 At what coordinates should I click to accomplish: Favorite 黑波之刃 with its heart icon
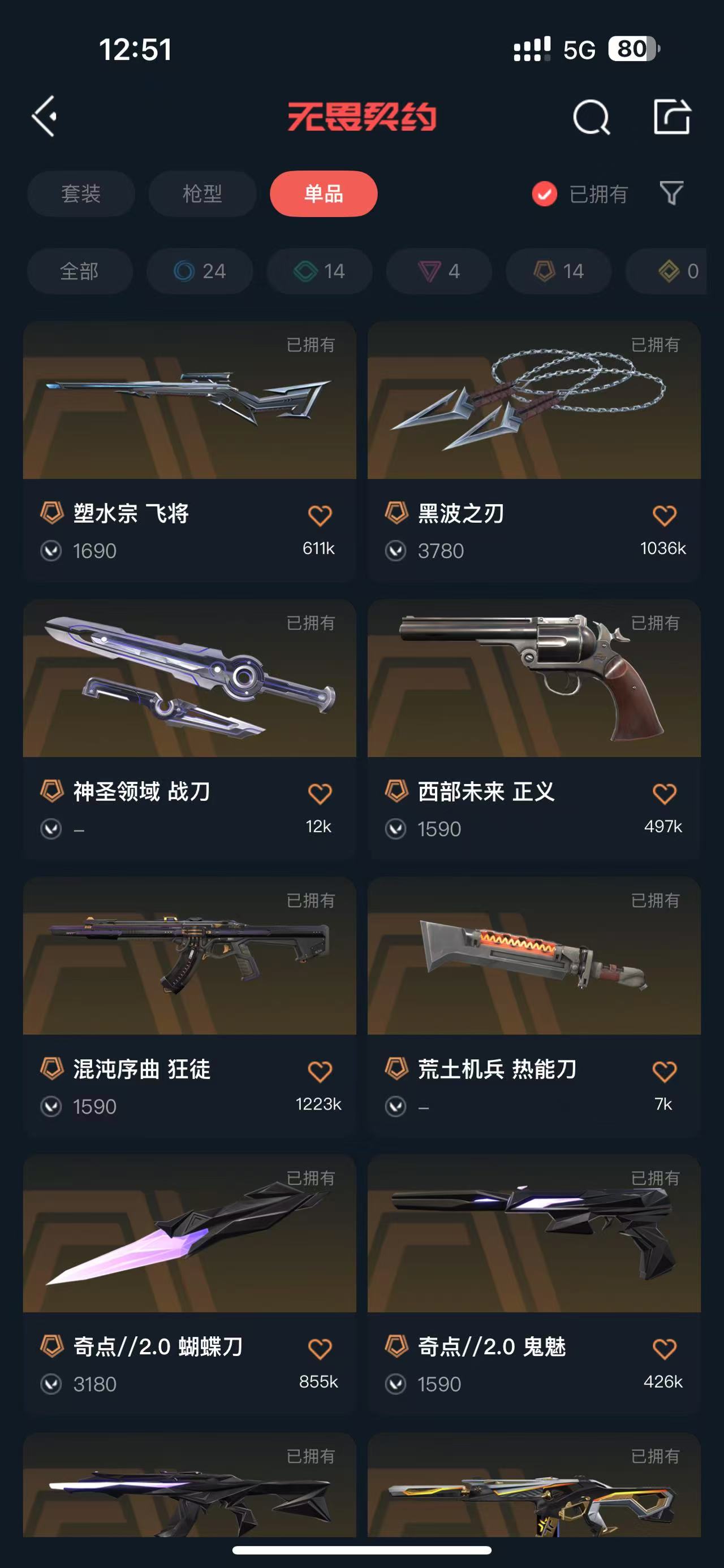click(x=663, y=516)
